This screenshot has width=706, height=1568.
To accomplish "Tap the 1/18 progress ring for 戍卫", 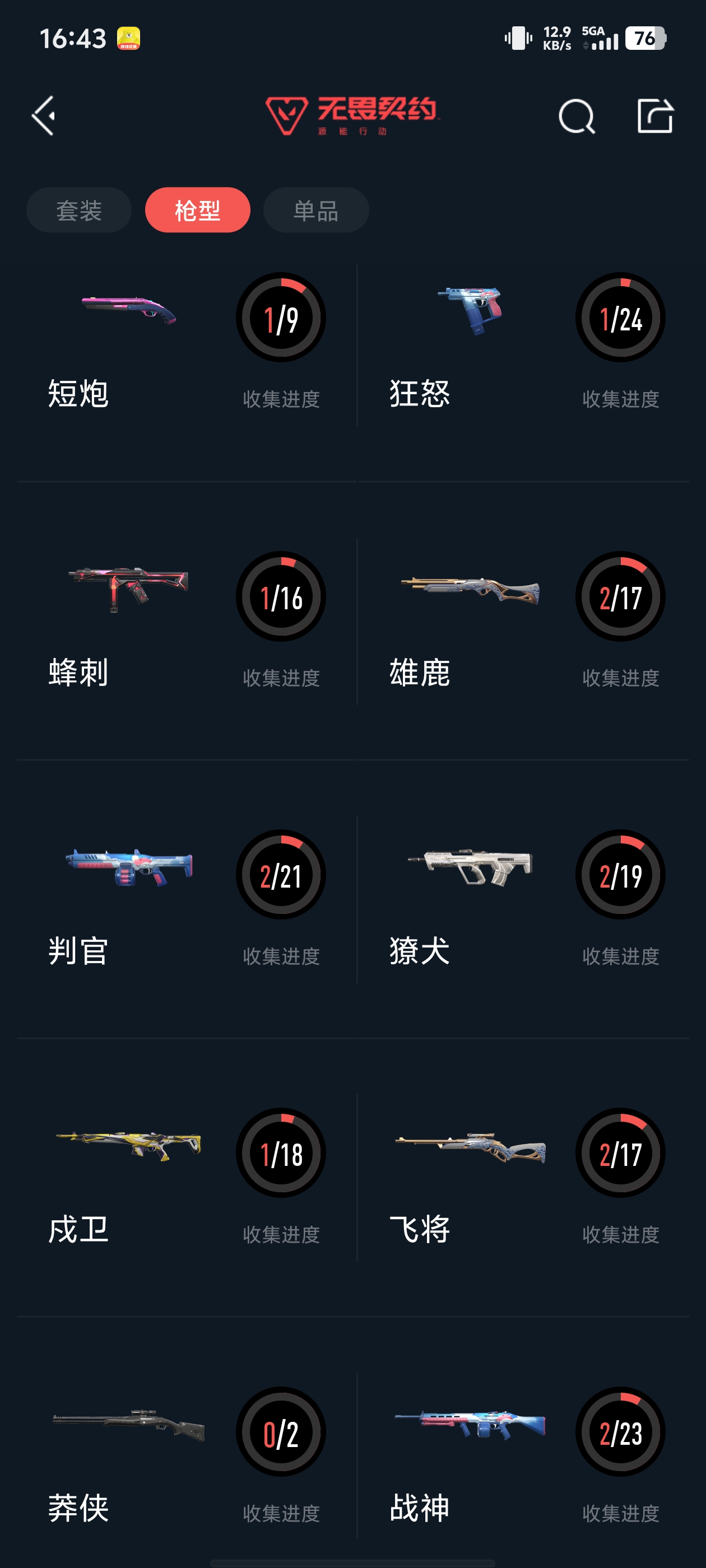I will [x=281, y=1154].
